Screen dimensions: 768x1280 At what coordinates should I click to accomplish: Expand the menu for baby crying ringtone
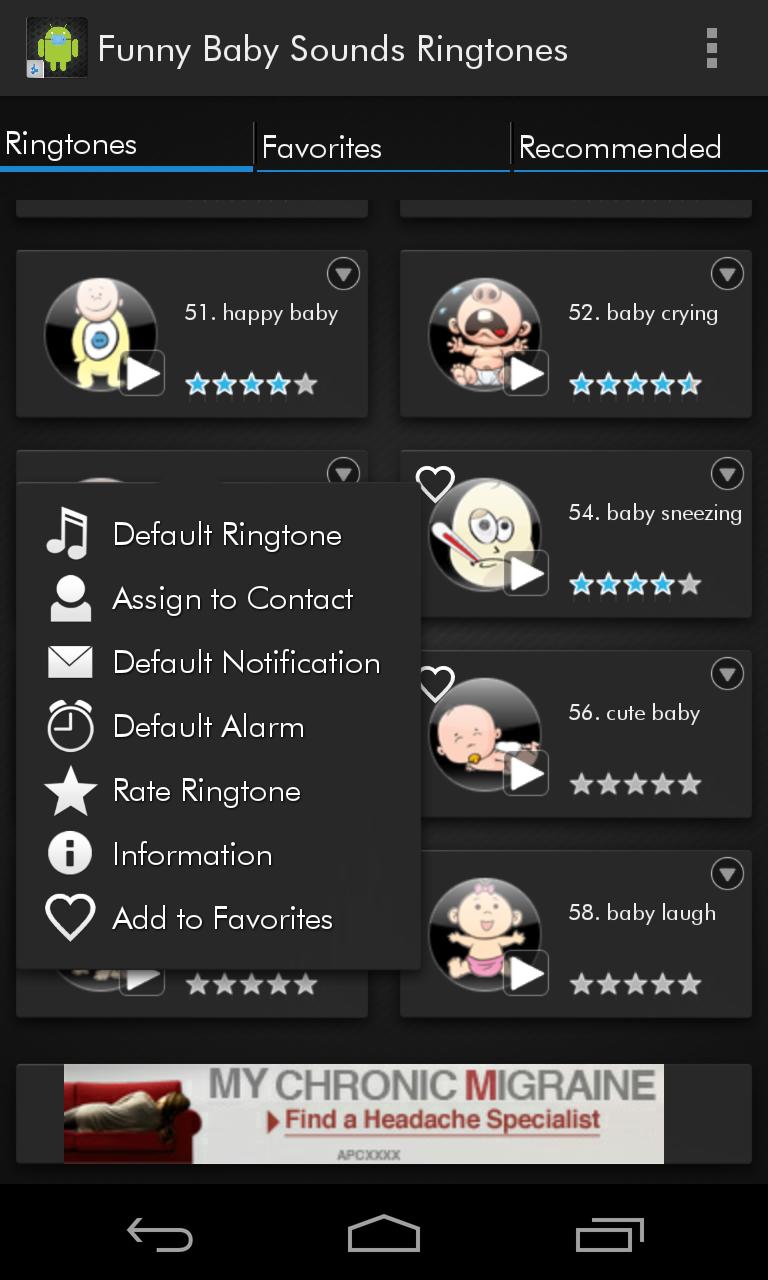pos(727,274)
